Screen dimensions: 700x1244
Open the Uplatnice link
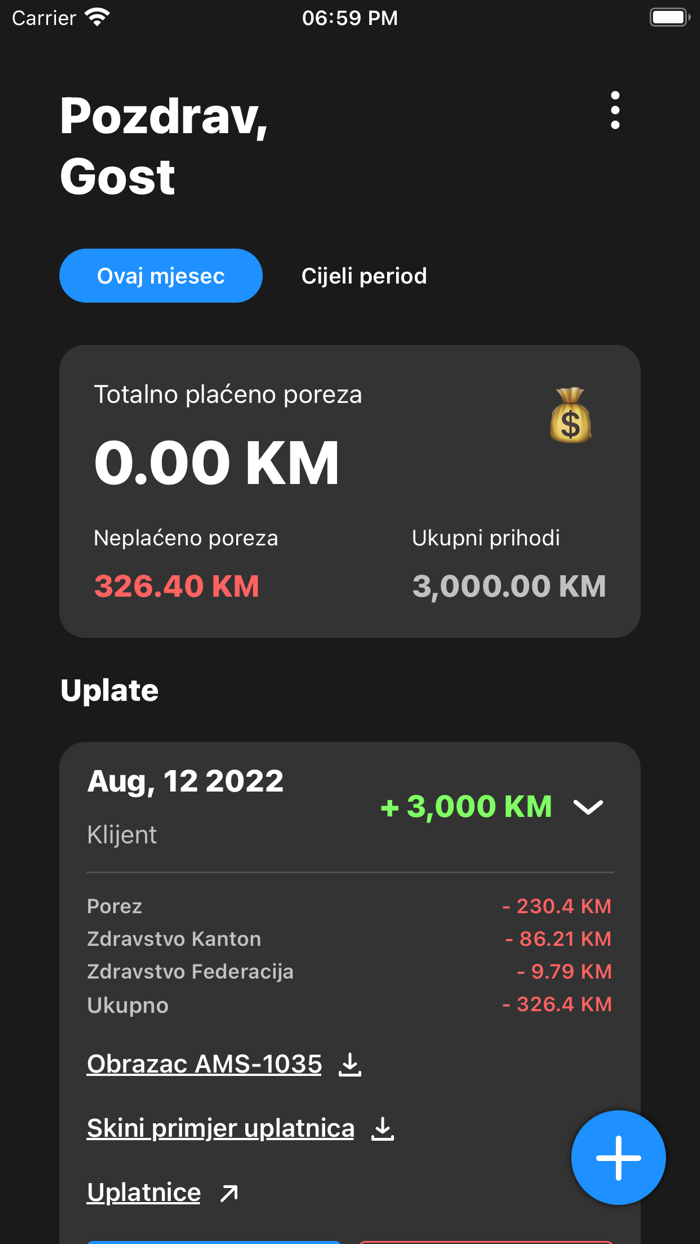click(x=163, y=1193)
